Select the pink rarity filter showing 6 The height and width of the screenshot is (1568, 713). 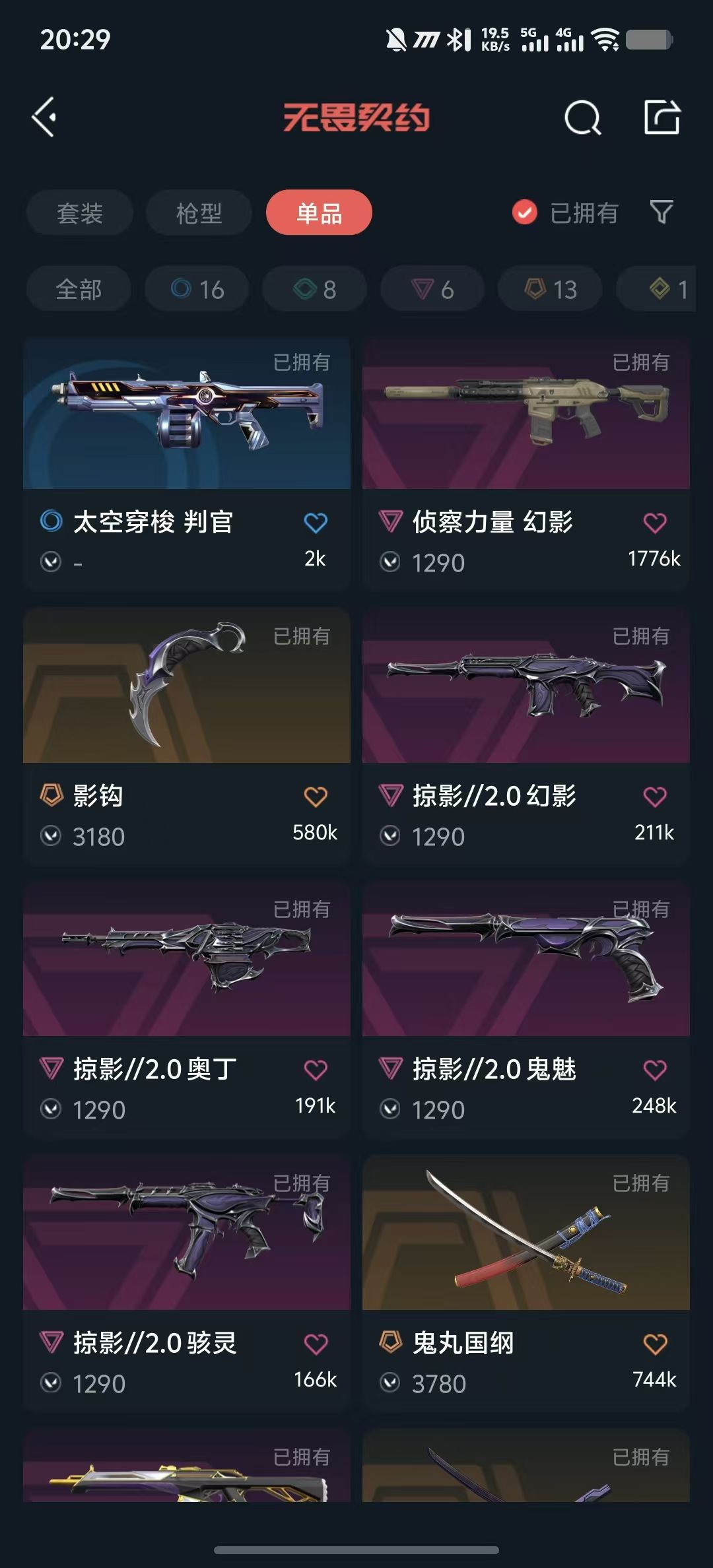[431, 288]
